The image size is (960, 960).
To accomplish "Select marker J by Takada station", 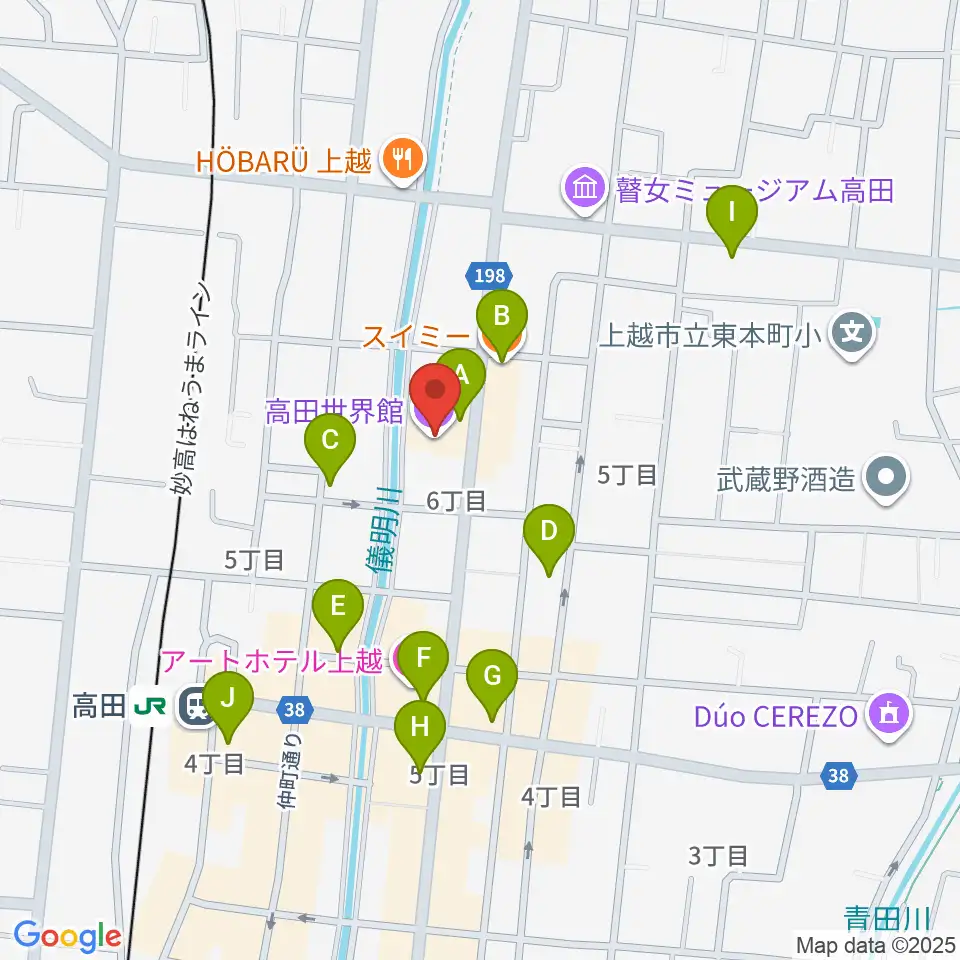I will (228, 702).
